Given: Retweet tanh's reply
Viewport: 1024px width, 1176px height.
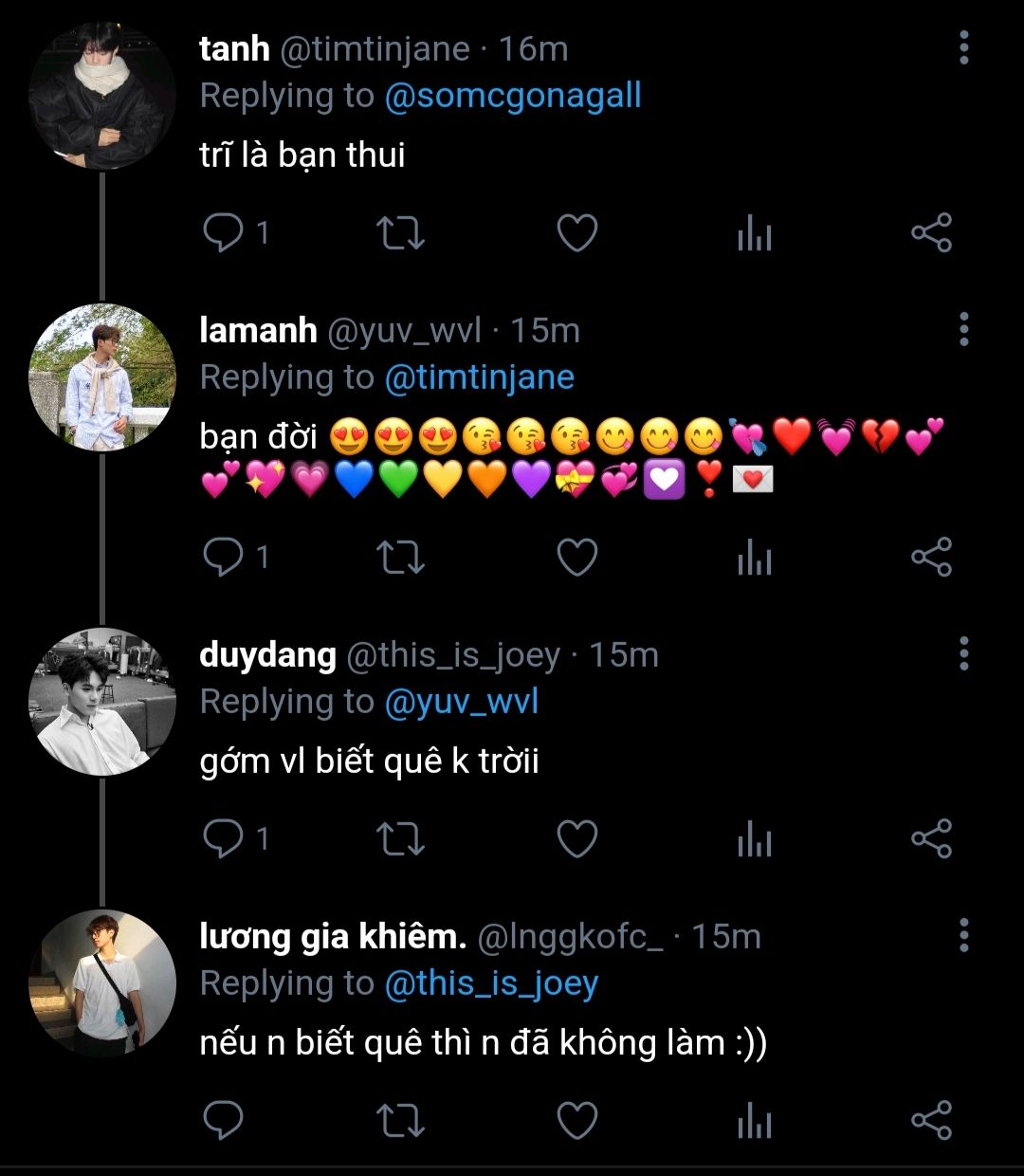Looking at the screenshot, I should tap(400, 233).
